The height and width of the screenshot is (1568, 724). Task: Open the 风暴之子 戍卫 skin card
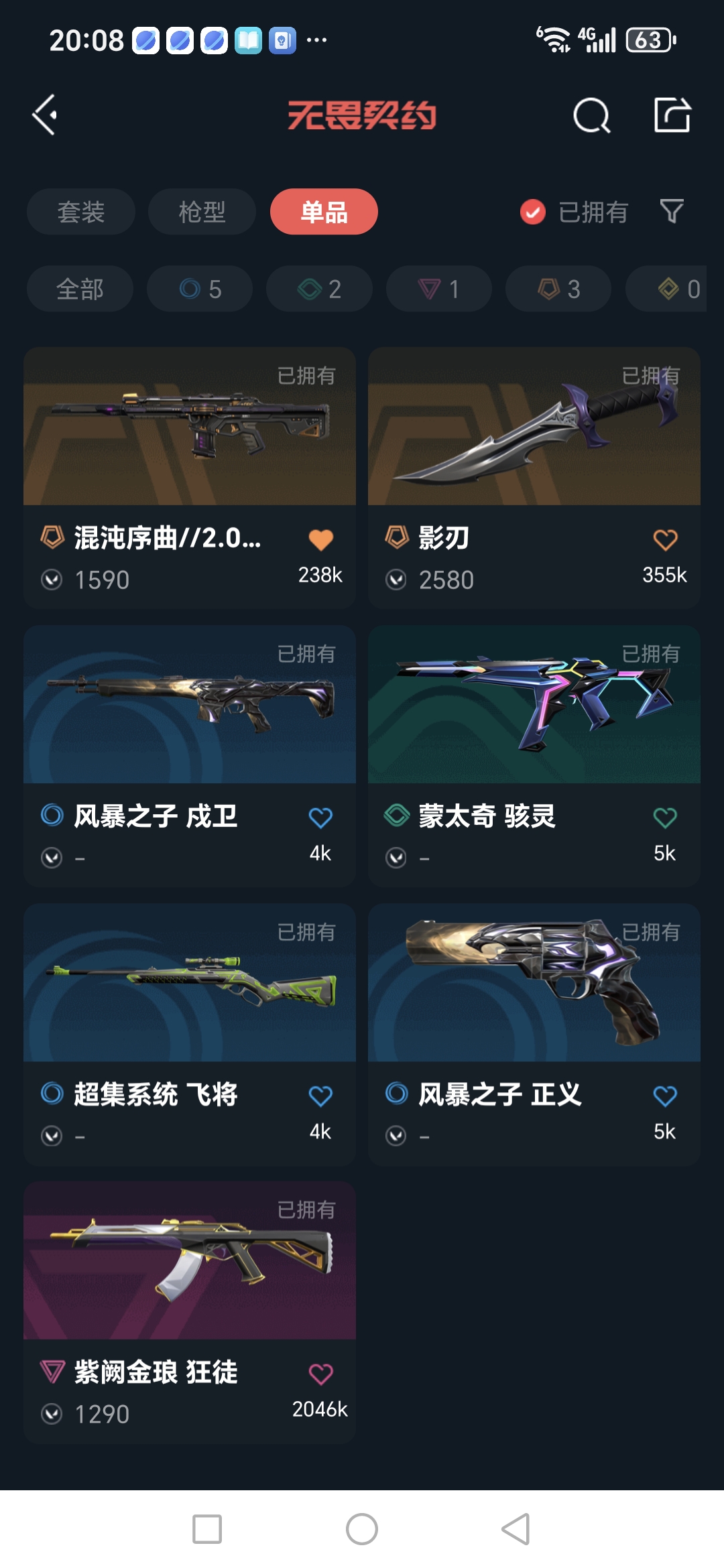[190, 756]
